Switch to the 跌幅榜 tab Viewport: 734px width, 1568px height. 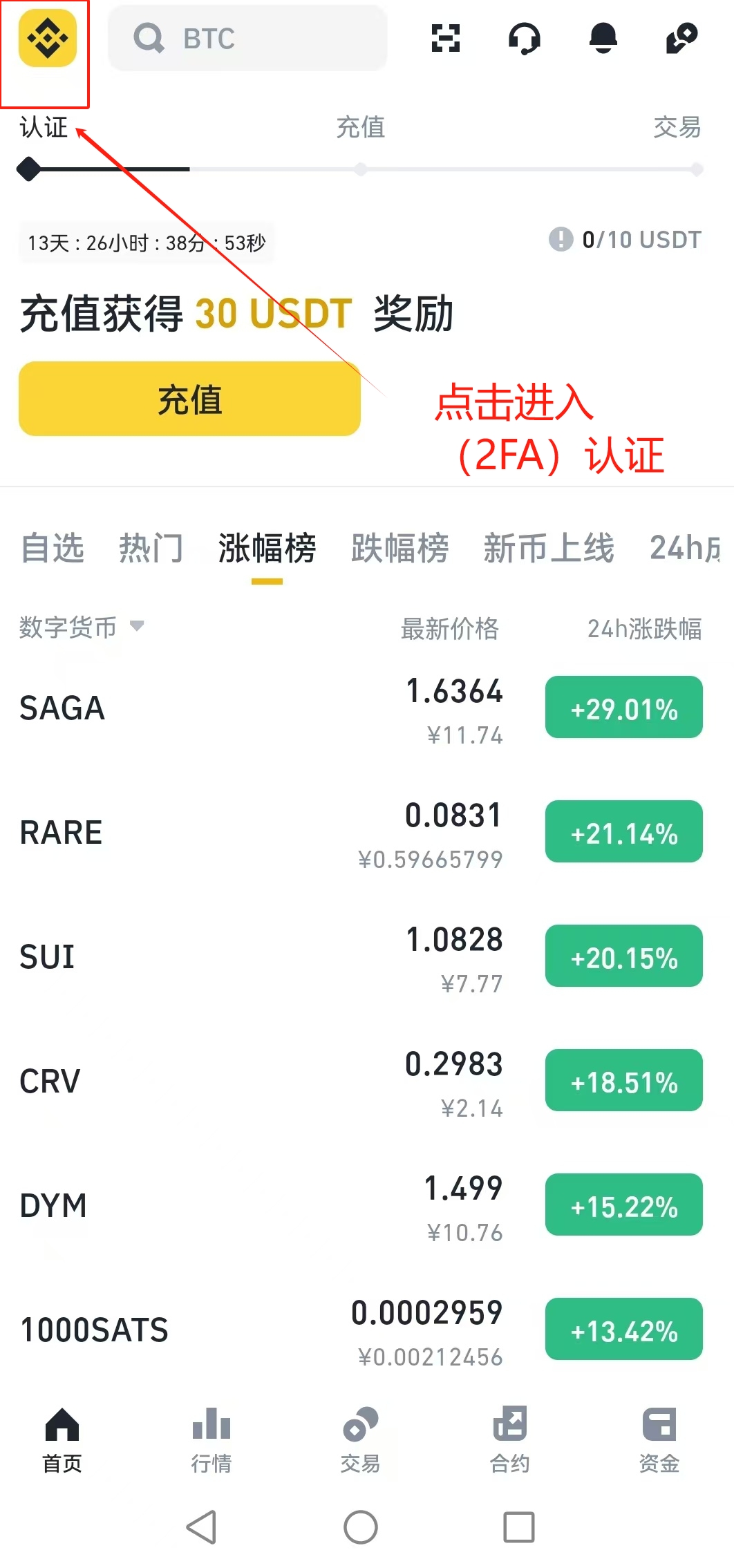[x=399, y=548]
